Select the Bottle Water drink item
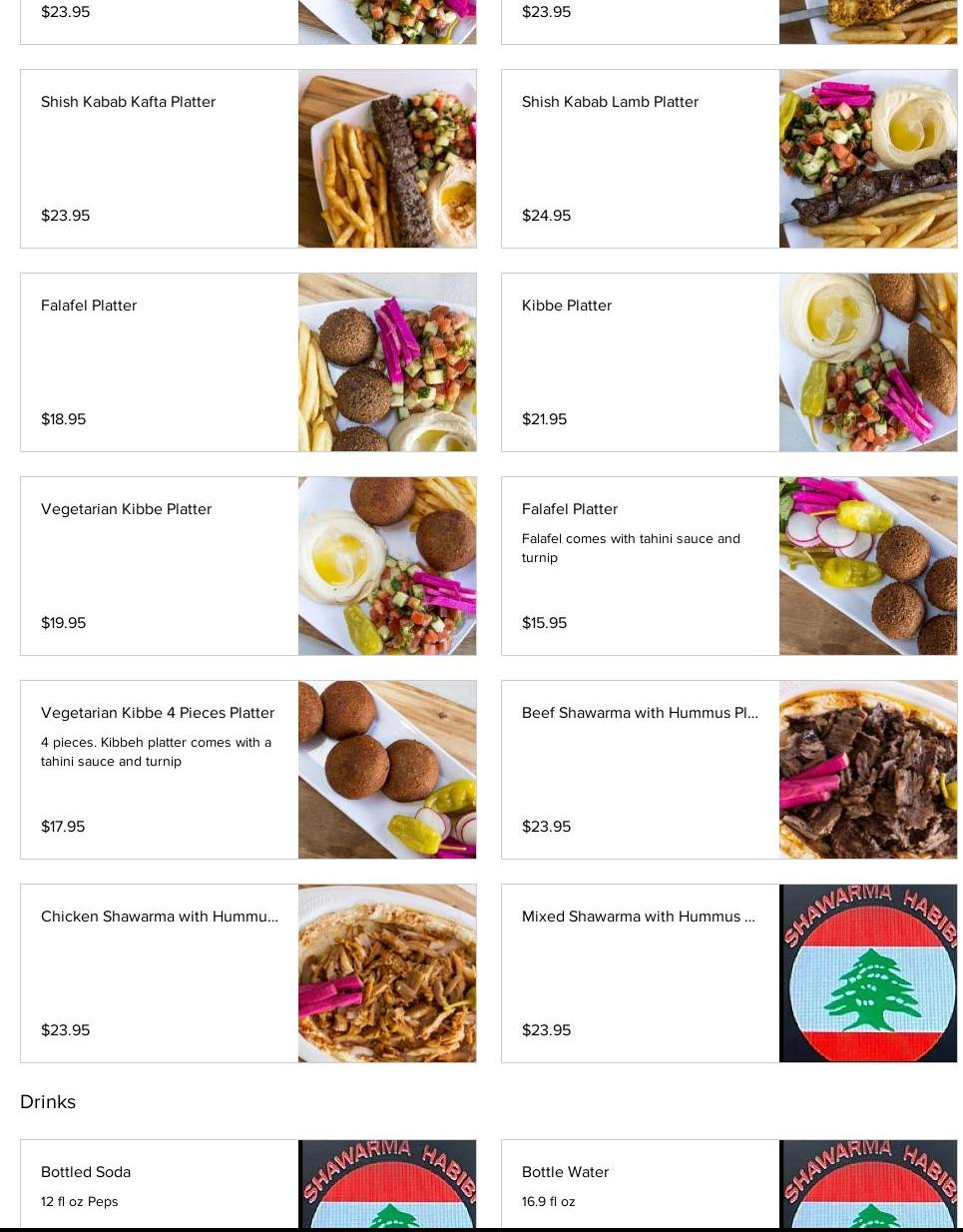963x1232 pixels. click(x=728, y=1184)
